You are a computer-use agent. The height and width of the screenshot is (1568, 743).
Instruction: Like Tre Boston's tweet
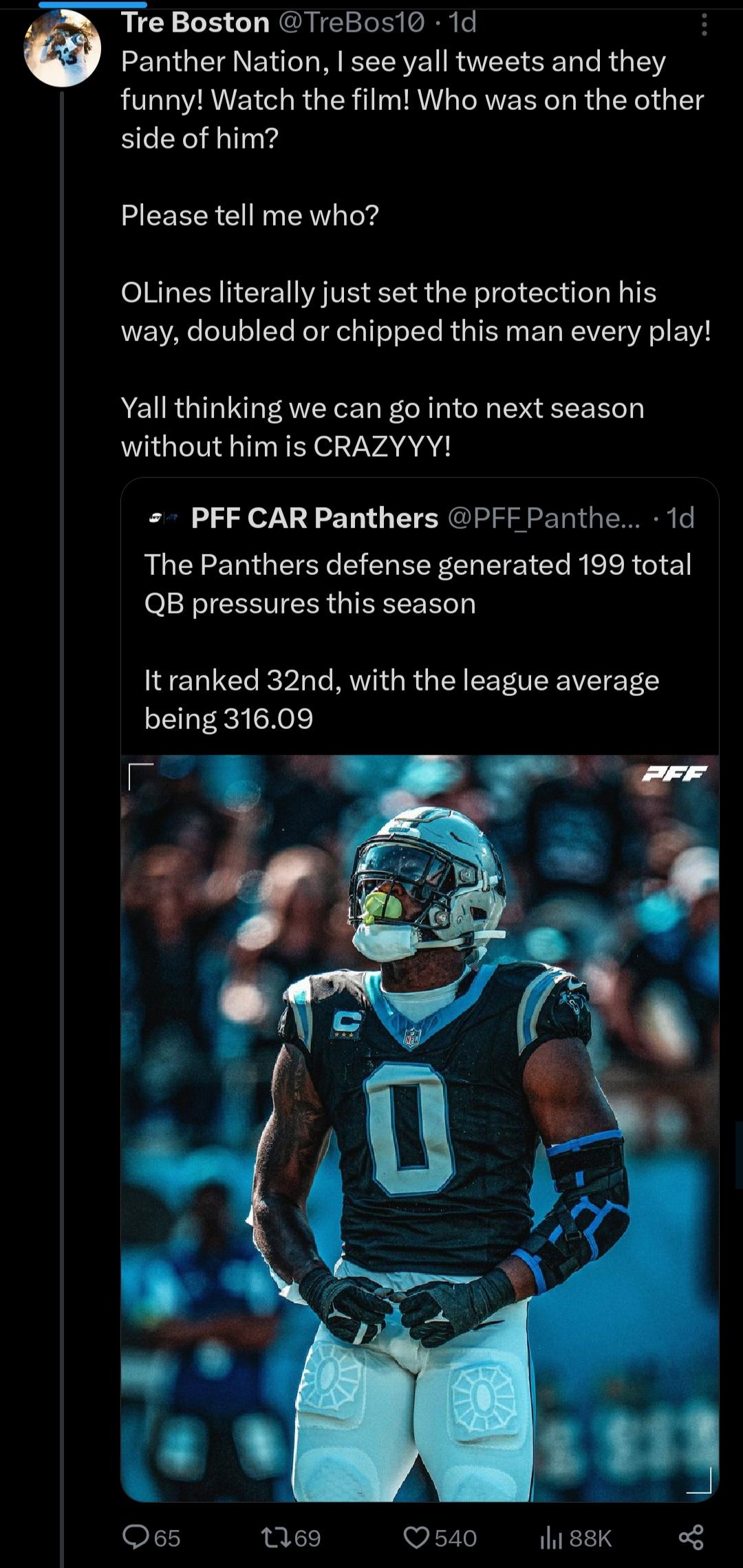(x=440, y=1537)
